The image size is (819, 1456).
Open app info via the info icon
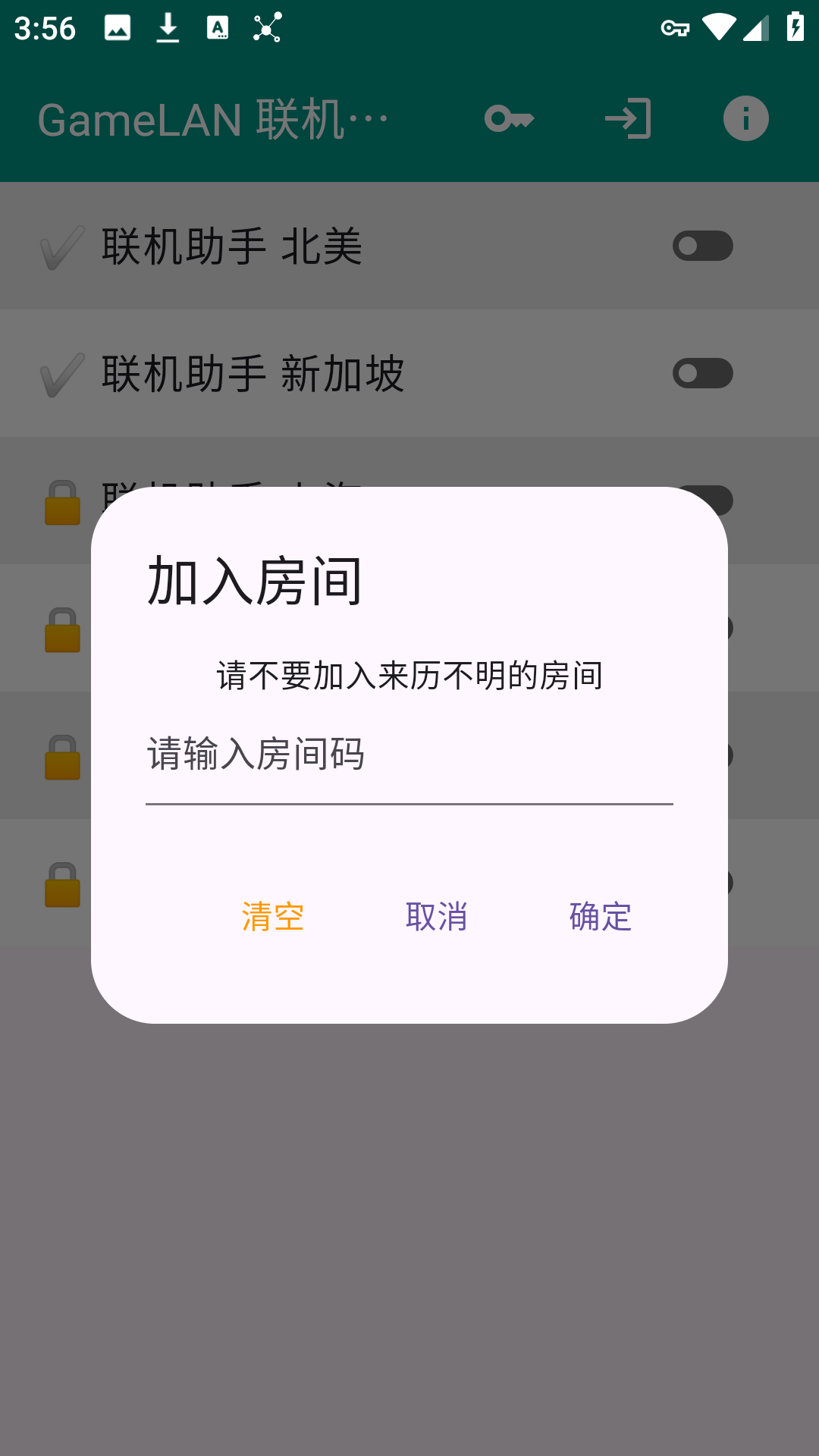pos(746,118)
